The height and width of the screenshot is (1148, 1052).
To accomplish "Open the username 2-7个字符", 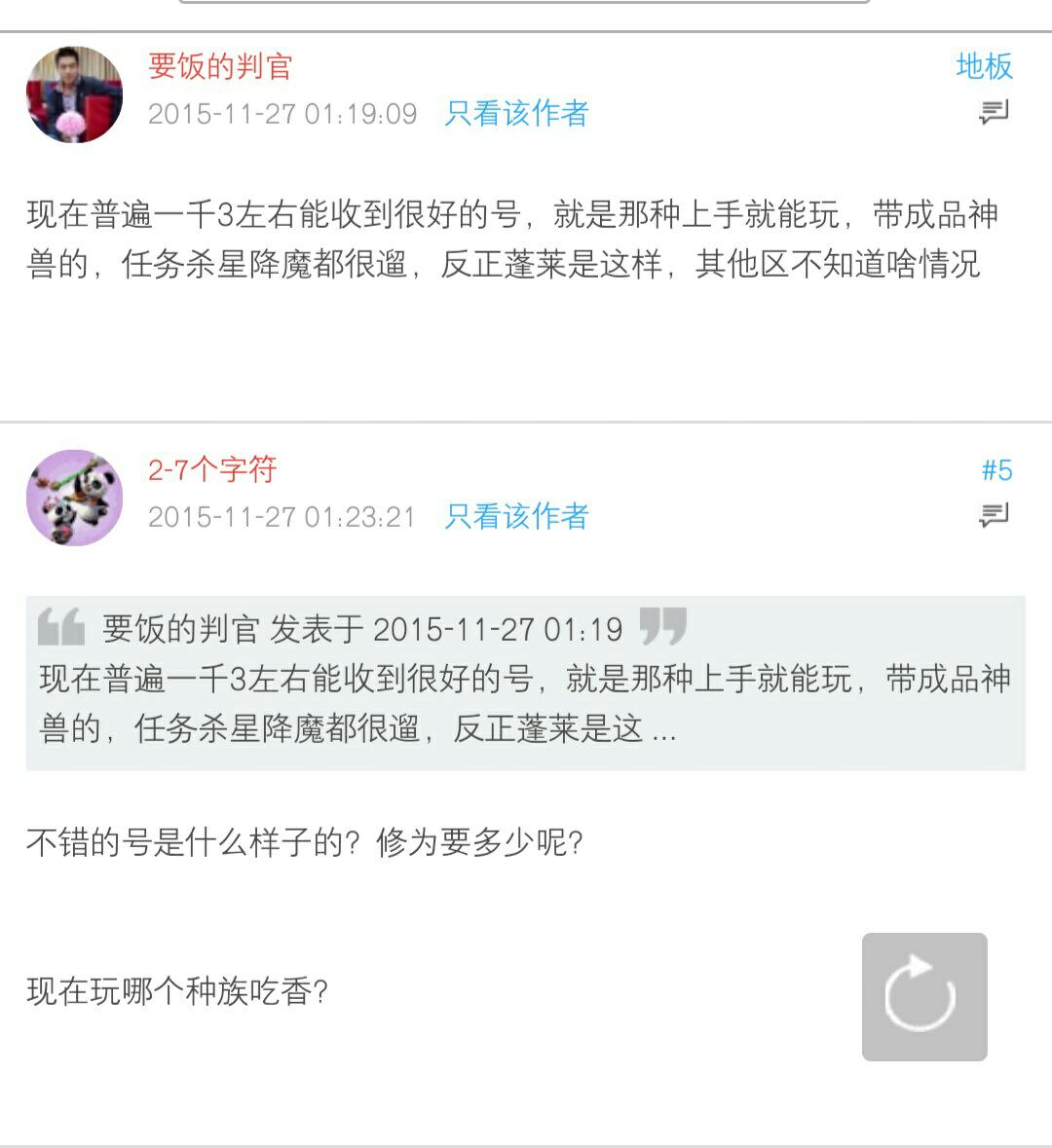I will (212, 469).
